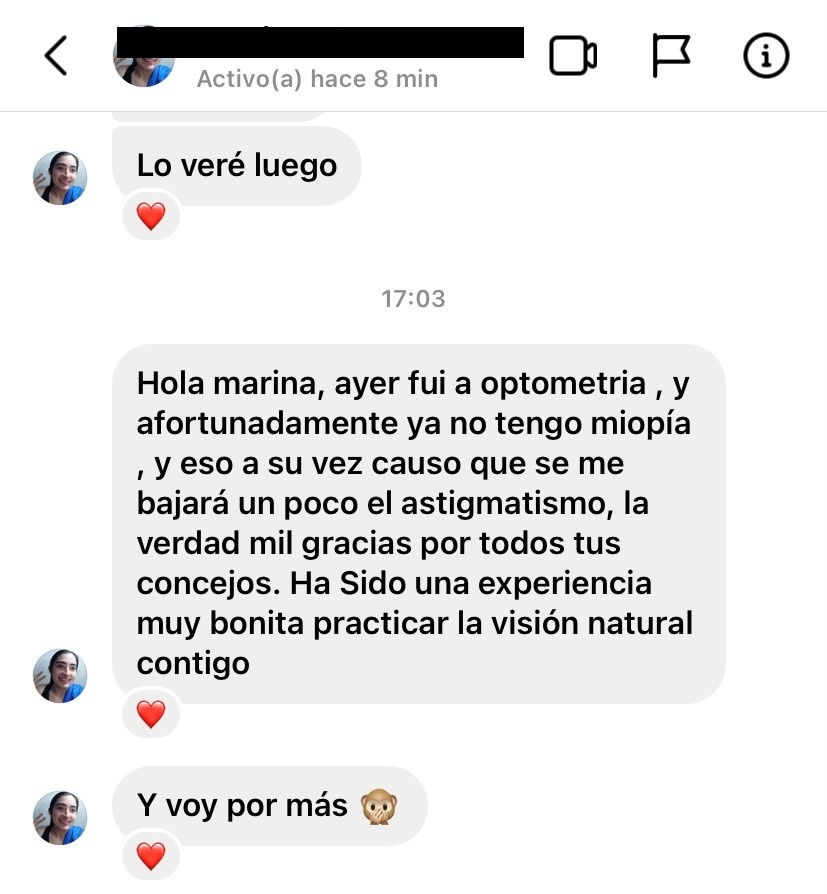Open the heart reaction under "Y voy por más"

(150, 856)
